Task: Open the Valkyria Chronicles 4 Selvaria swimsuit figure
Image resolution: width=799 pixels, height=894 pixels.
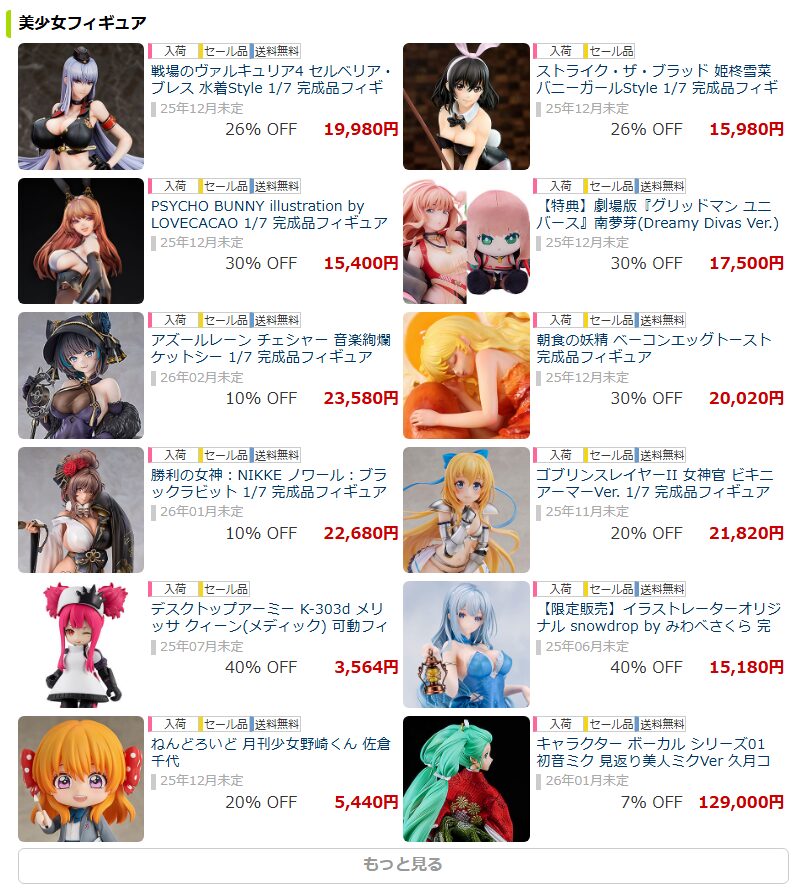Action: pos(271,79)
